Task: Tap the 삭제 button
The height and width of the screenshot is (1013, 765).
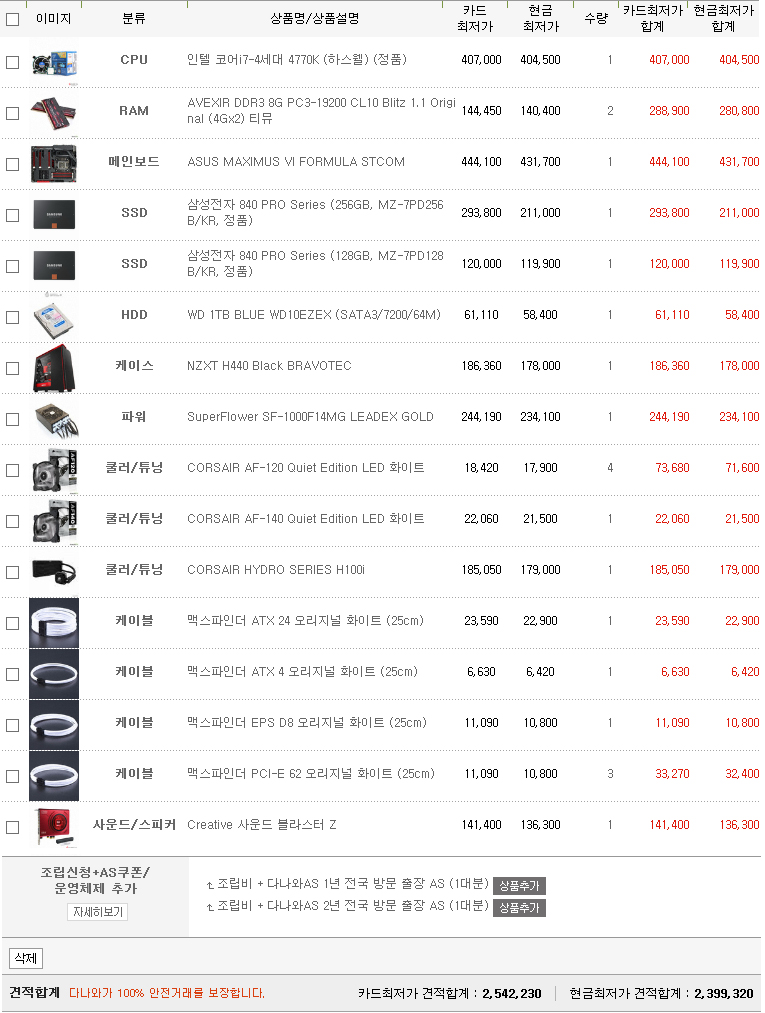Action: [25, 958]
